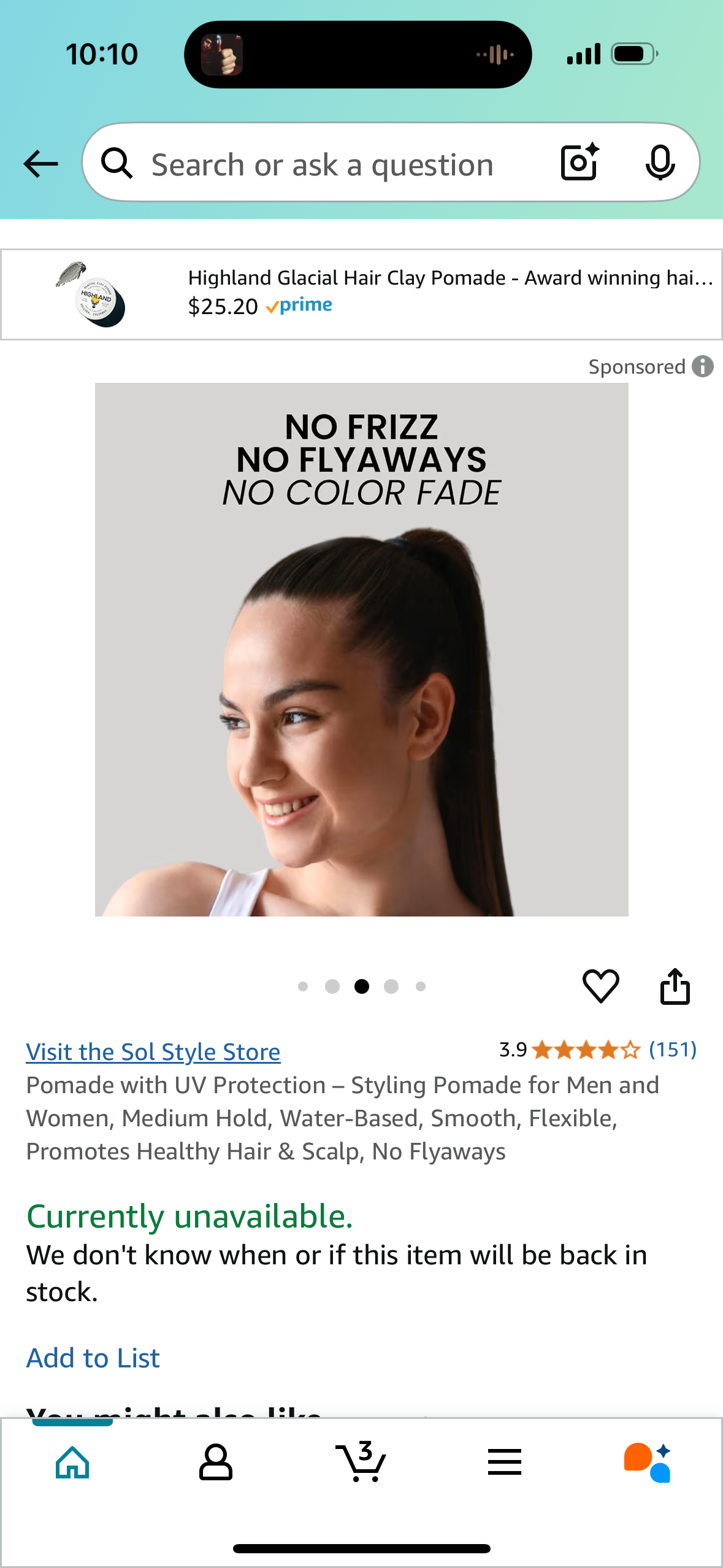Open the hamburger menu tab
Image resolution: width=723 pixels, height=1568 pixels.
(505, 1462)
